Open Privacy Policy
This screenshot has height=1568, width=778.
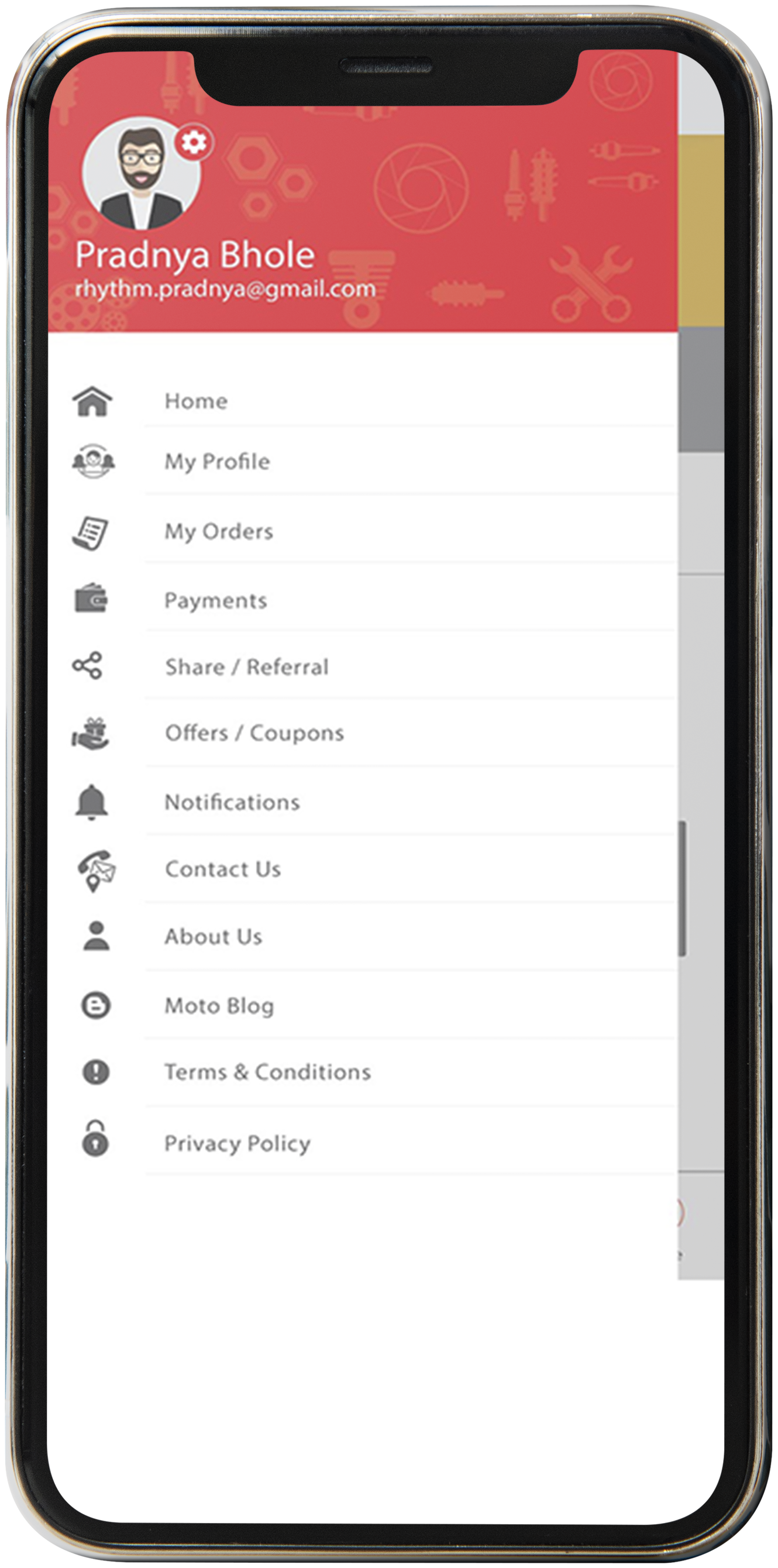pos(363,1143)
